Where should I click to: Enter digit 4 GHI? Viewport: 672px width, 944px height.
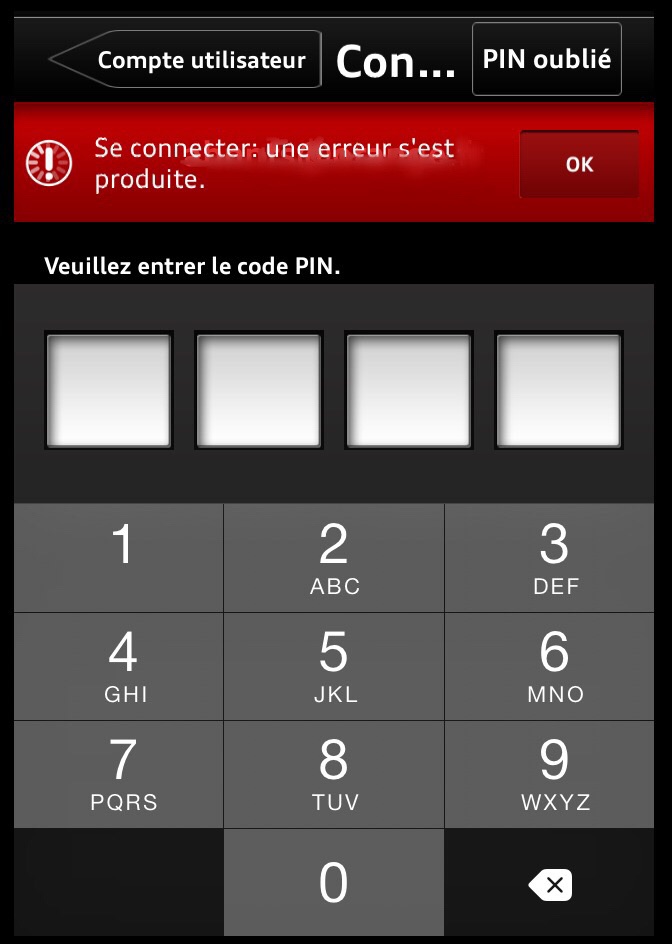coord(120,666)
